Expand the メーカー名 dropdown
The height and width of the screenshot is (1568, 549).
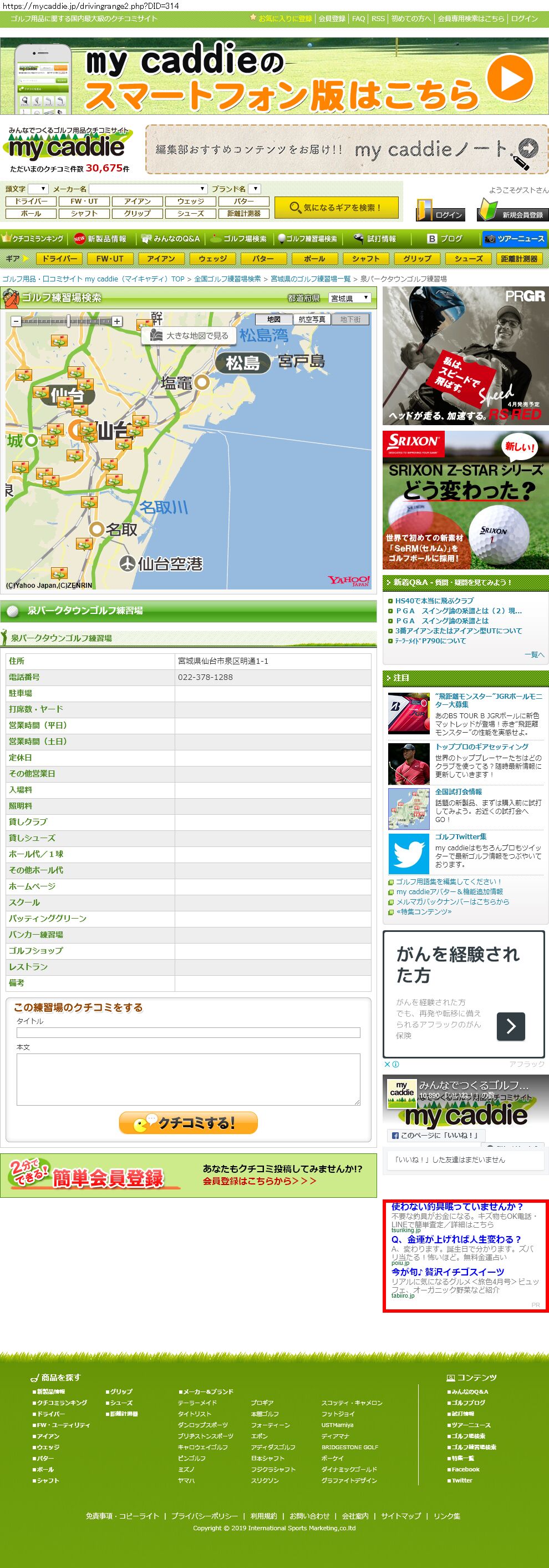(x=148, y=189)
